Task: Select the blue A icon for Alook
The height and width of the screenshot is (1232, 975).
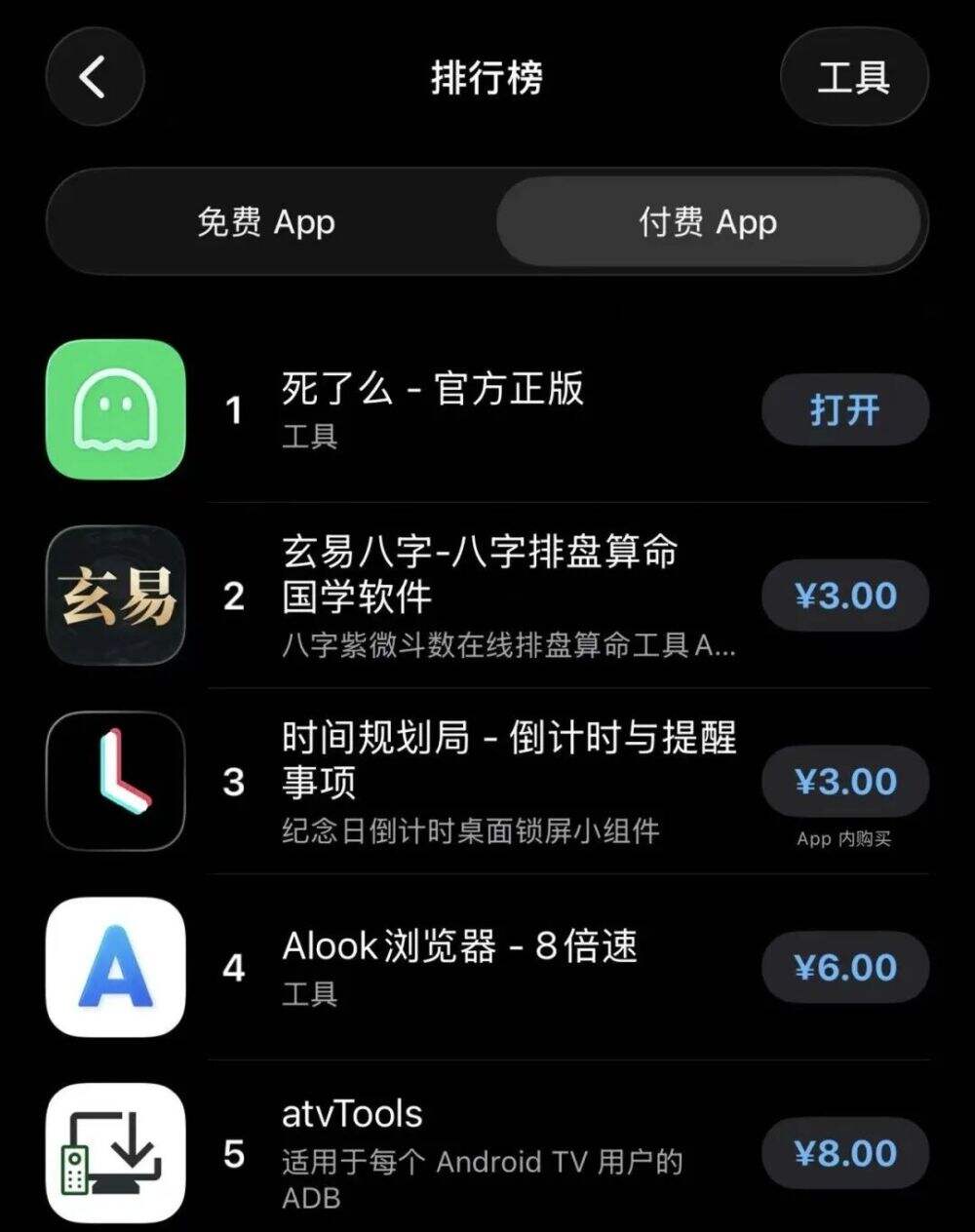Action: click(x=114, y=967)
